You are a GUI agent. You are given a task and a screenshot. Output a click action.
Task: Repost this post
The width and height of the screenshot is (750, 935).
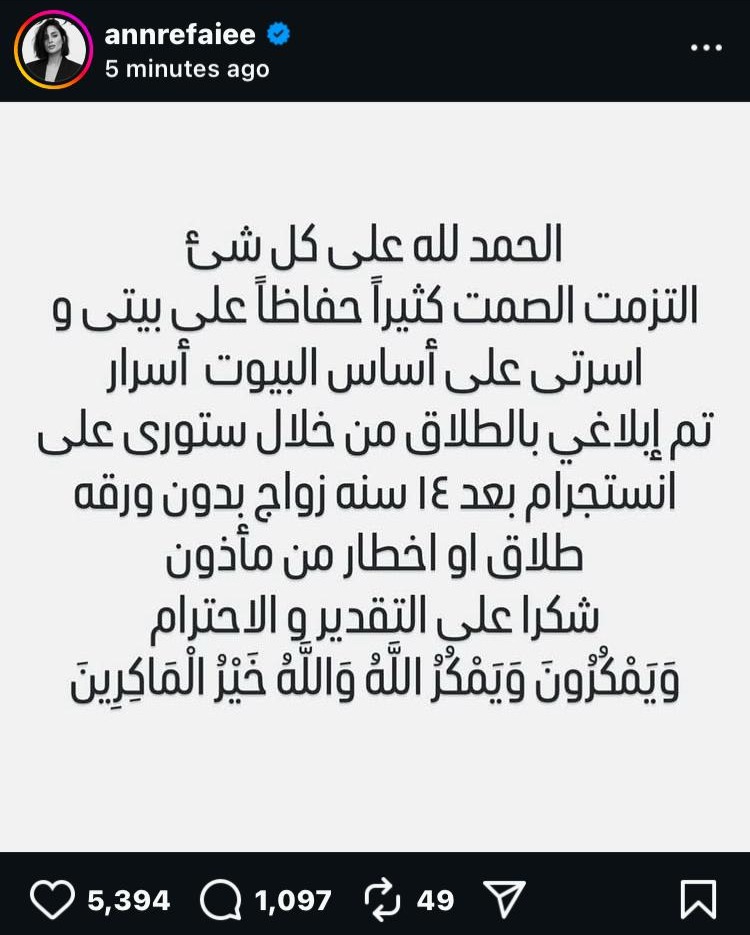pos(384,899)
